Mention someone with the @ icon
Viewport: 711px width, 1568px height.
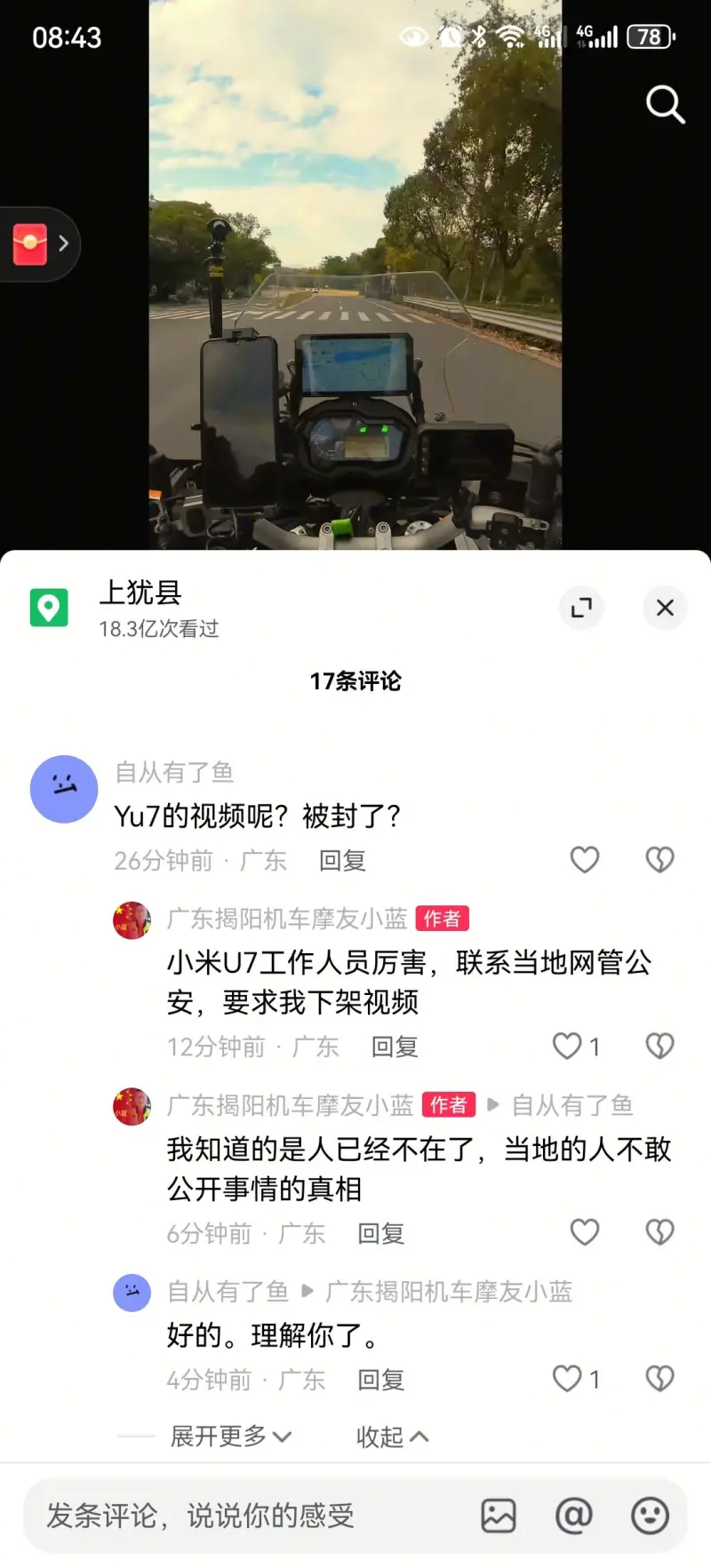coord(573,1516)
